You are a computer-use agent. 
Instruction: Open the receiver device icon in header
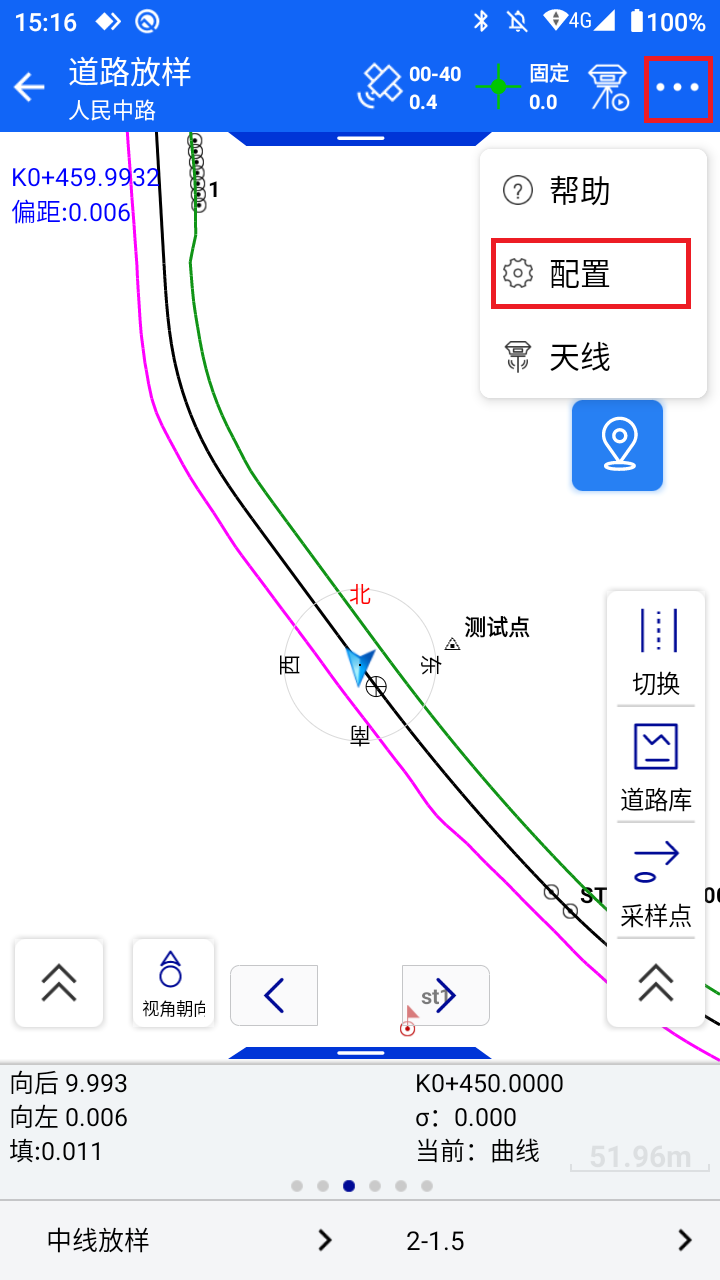click(607, 88)
